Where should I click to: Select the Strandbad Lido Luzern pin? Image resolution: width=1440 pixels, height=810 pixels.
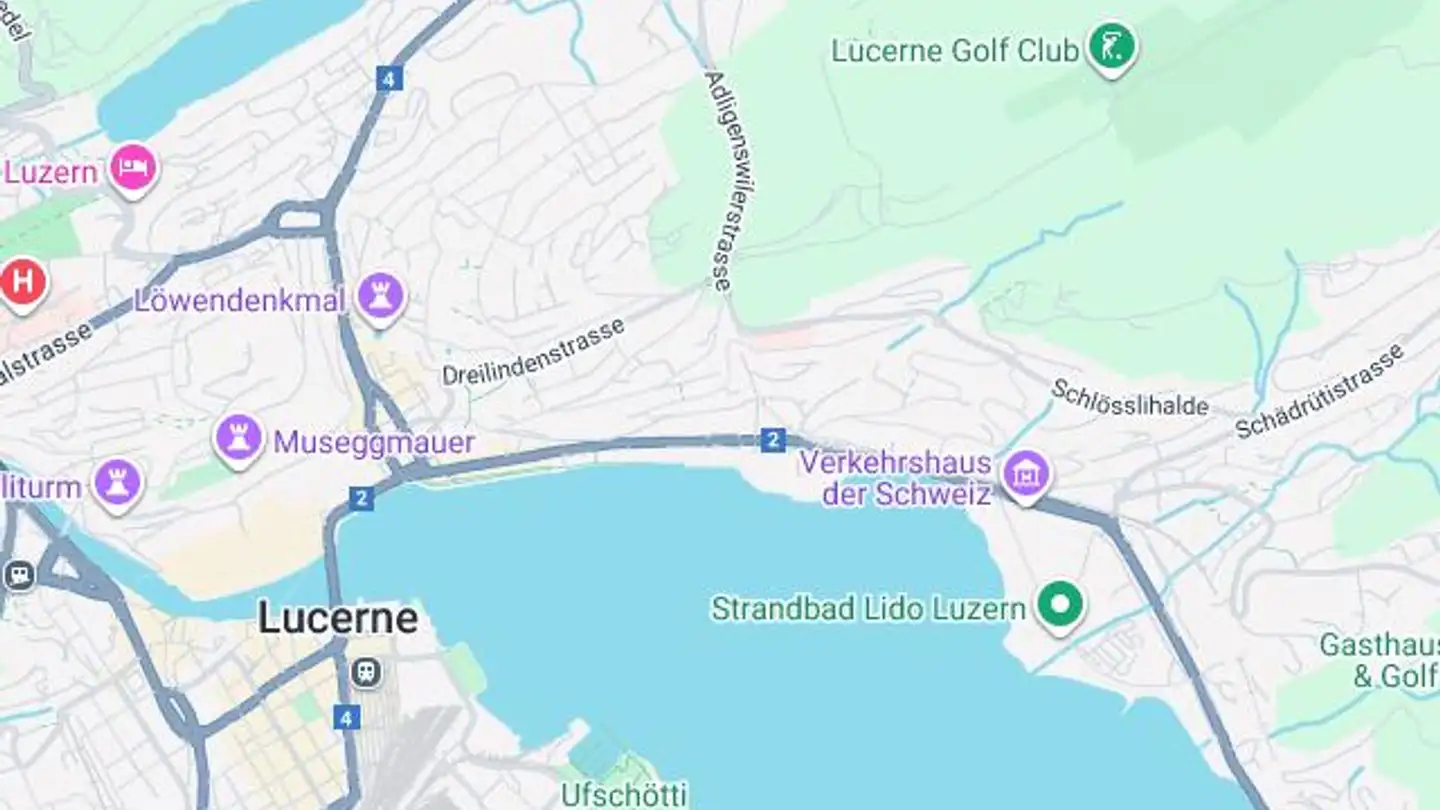point(1060,605)
